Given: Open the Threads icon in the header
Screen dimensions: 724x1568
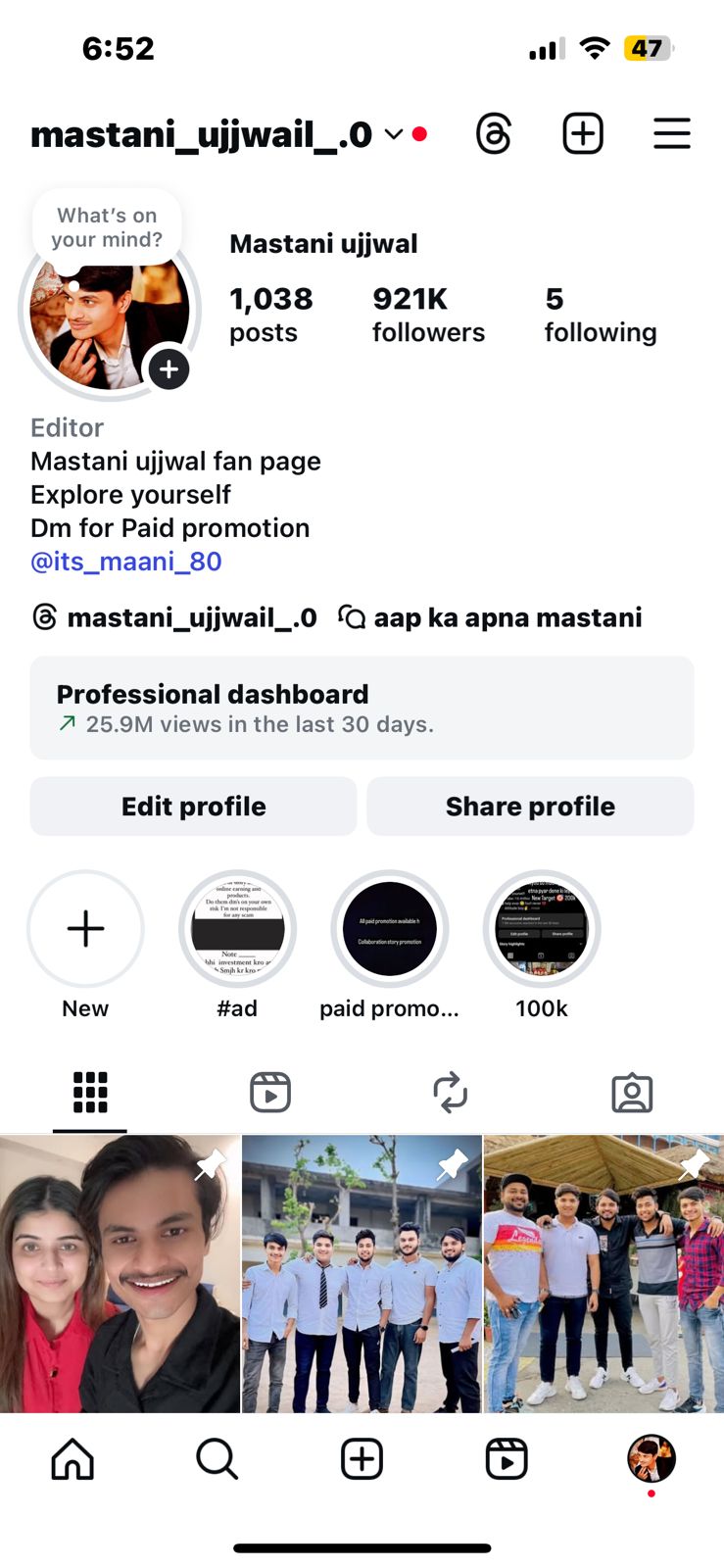Looking at the screenshot, I should (x=494, y=133).
